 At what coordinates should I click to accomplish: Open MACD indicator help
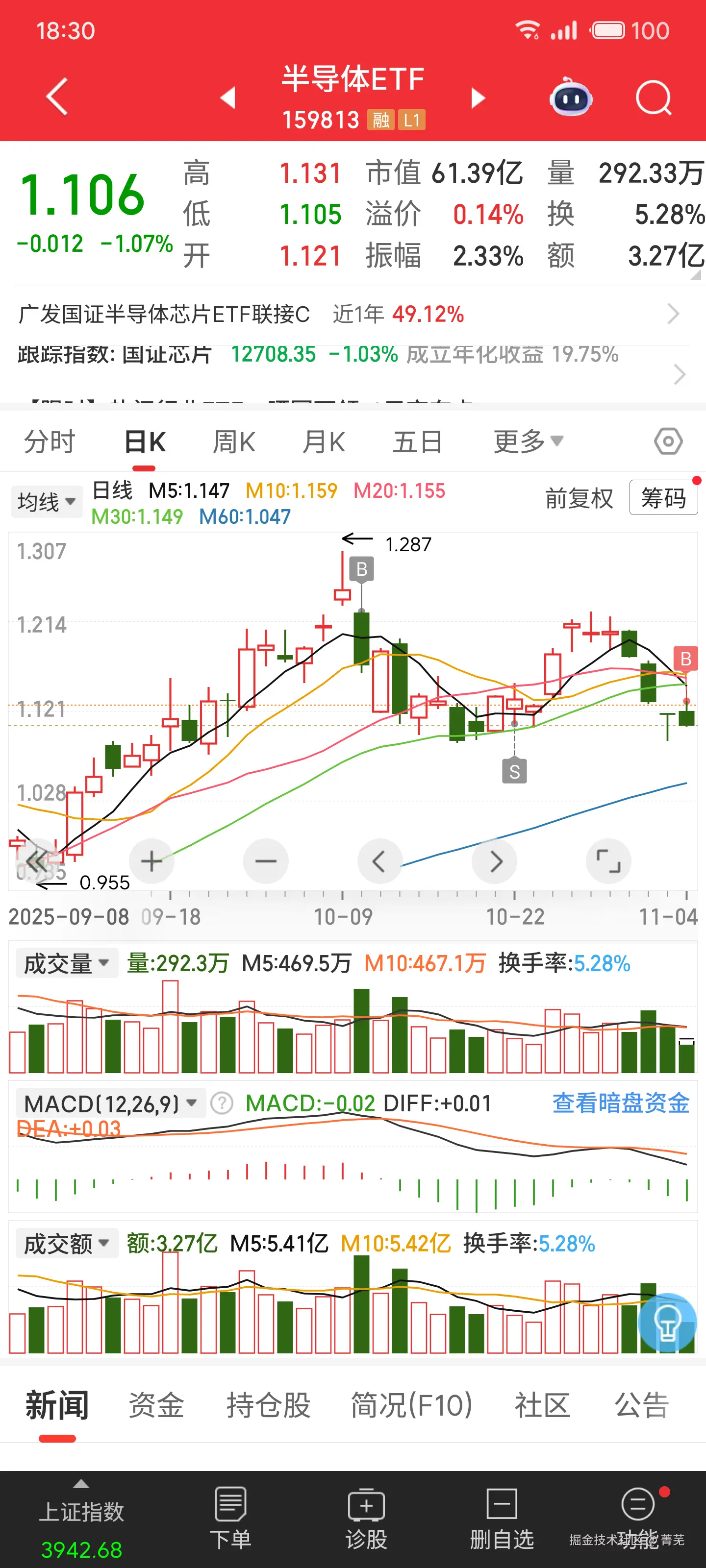[x=222, y=1103]
